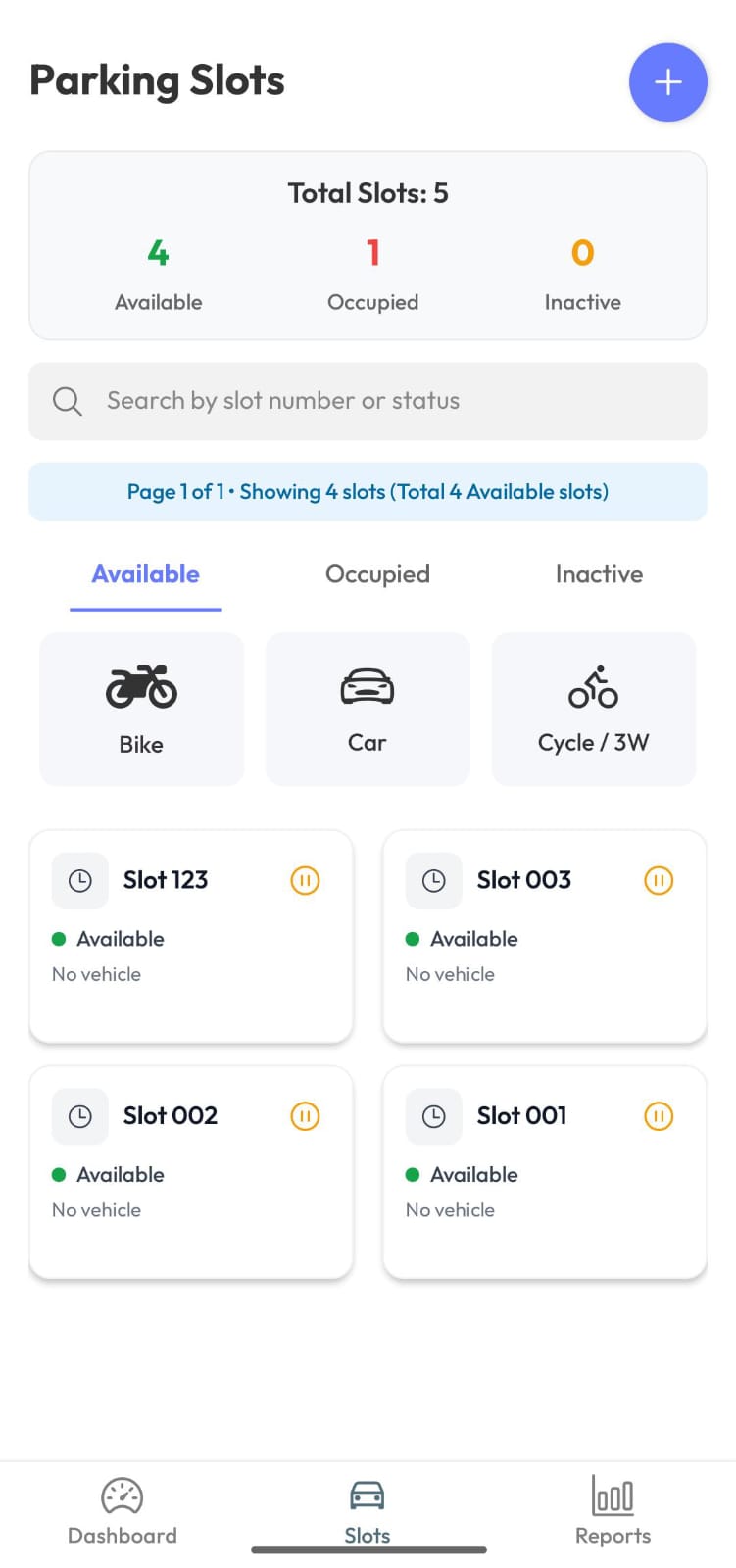The image size is (736, 1568).
Task: Click the search by slot number field
Action: click(x=368, y=401)
